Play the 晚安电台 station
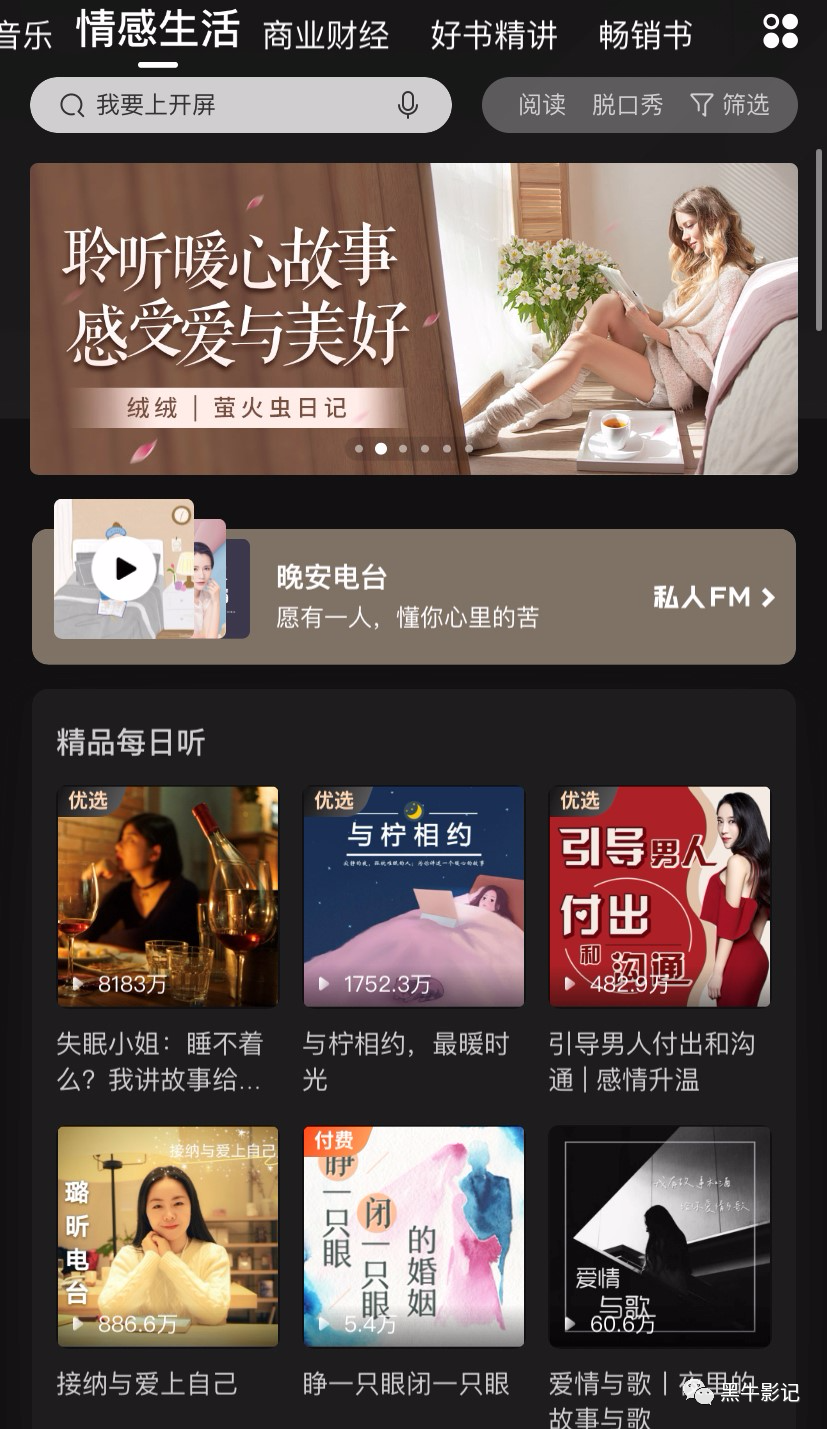This screenshot has height=1429, width=827. [x=124, y=569]
